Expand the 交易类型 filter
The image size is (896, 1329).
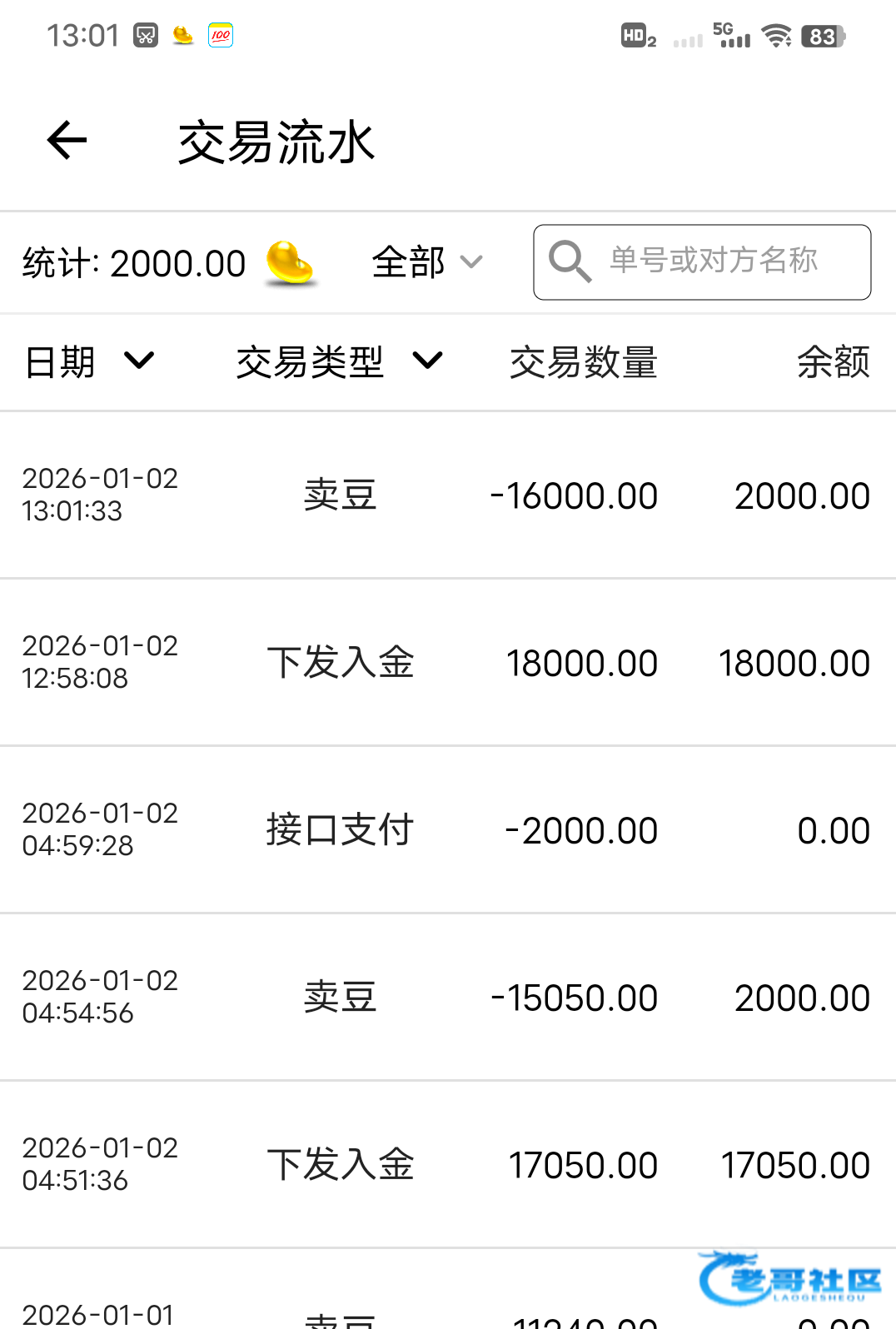tap(338, 361)
